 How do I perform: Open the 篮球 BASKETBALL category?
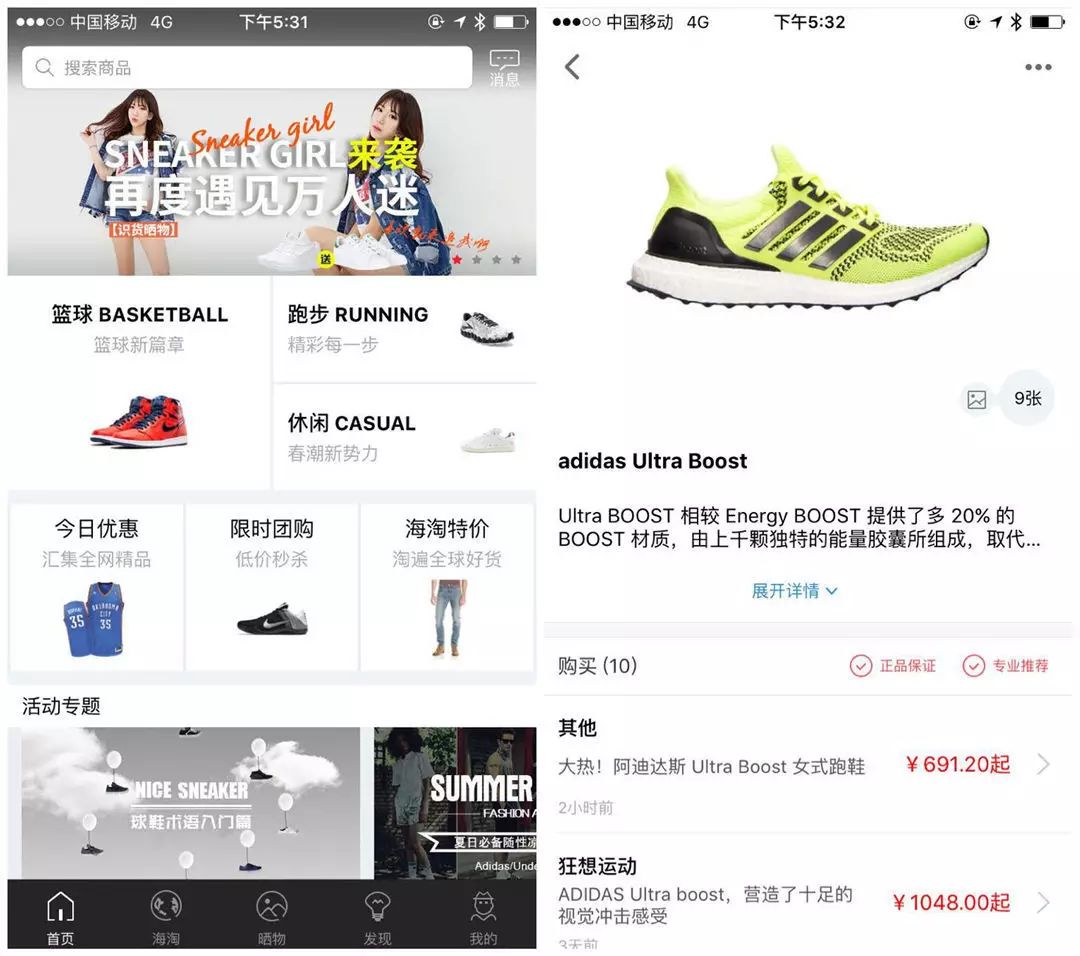pos(139,382)
